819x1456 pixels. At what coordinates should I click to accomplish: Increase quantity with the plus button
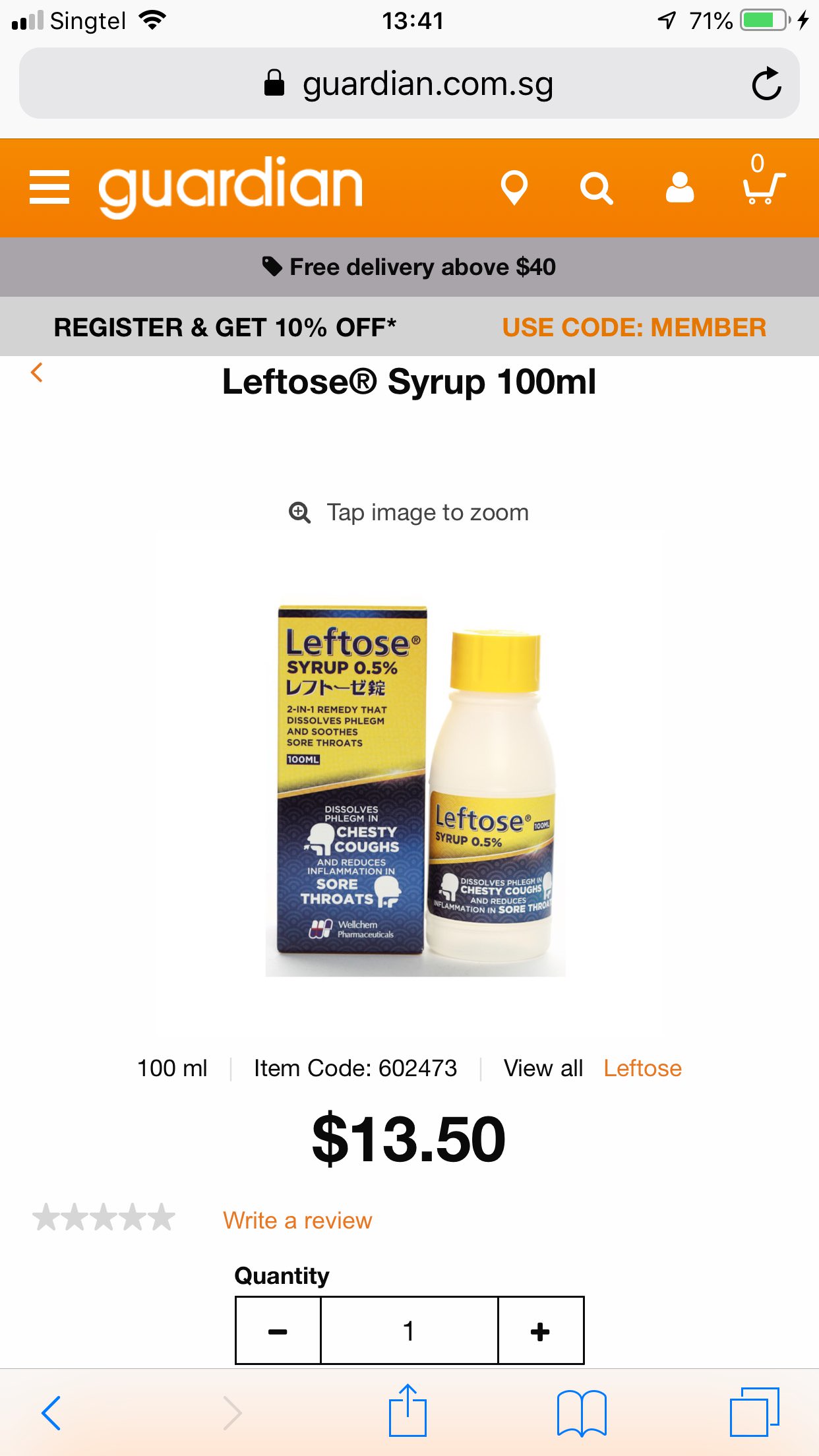pos(540,1331)
